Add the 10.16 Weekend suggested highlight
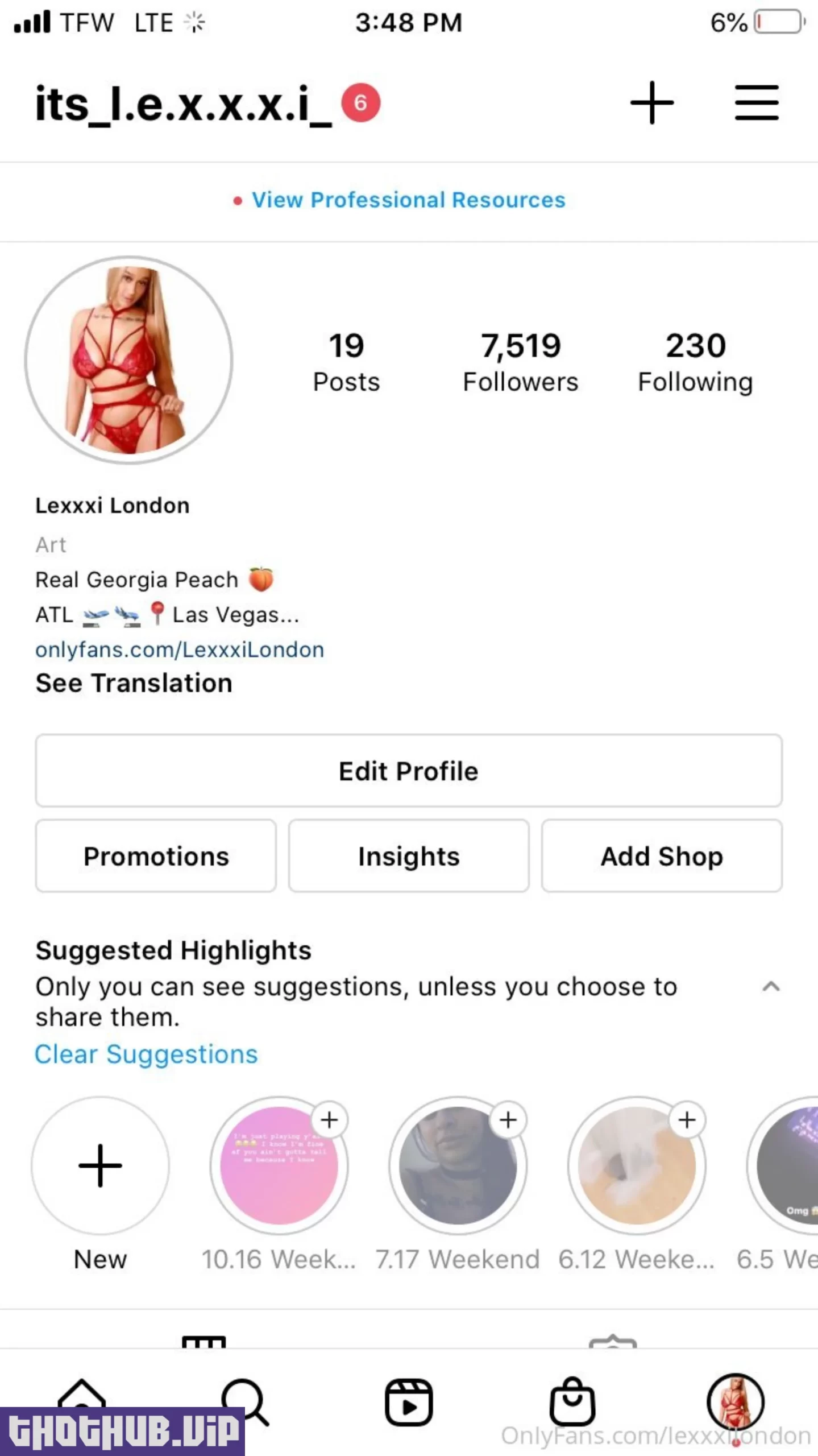 [x=329, y=1120]
